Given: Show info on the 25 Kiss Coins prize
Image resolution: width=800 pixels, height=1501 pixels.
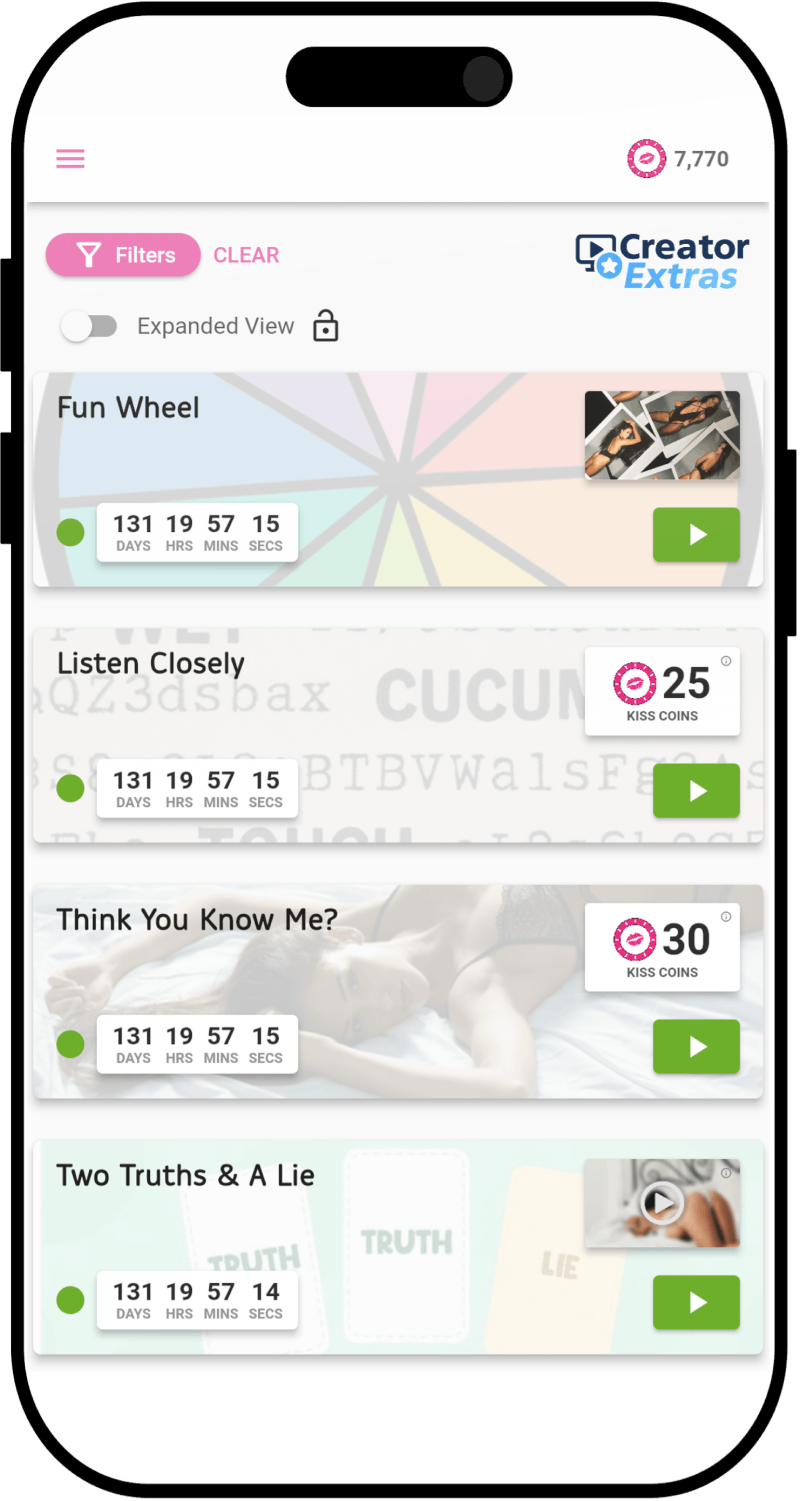Looking at the screenshot, I should (x=726, y=661).
